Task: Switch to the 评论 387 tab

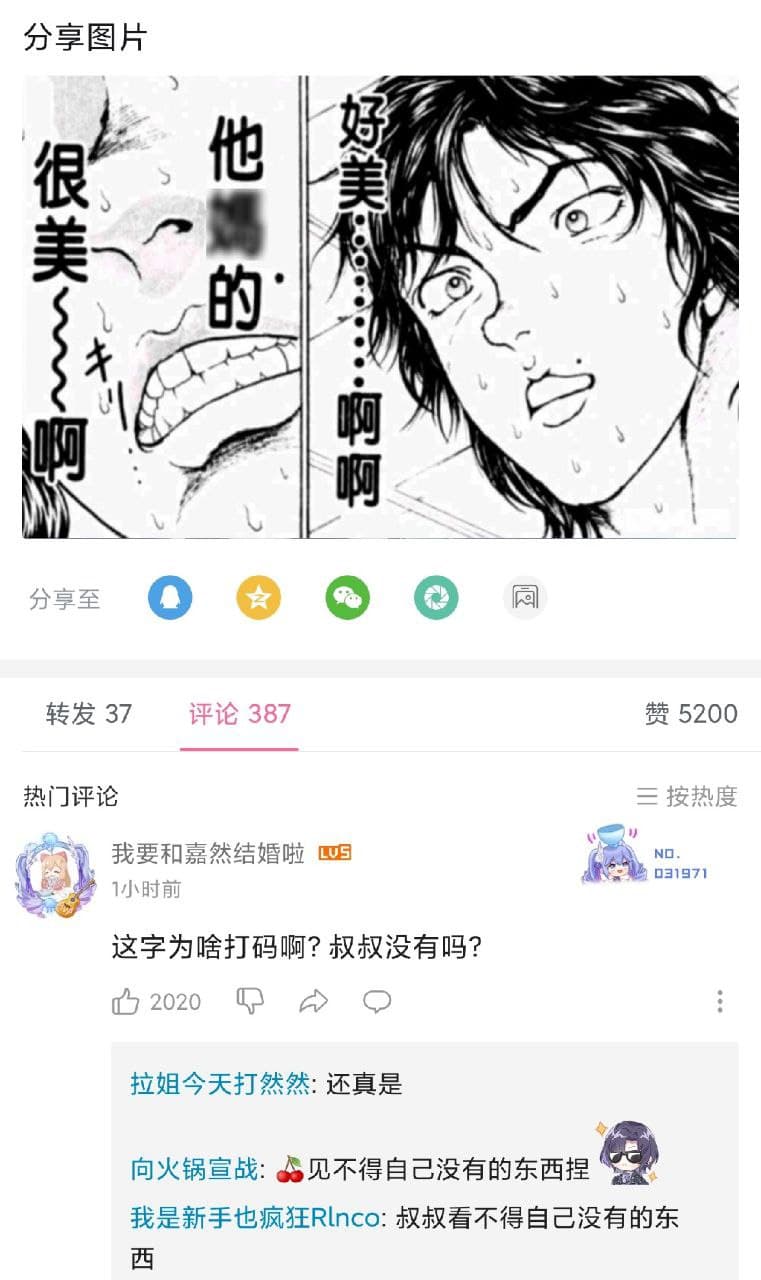Action: [239, 714]
